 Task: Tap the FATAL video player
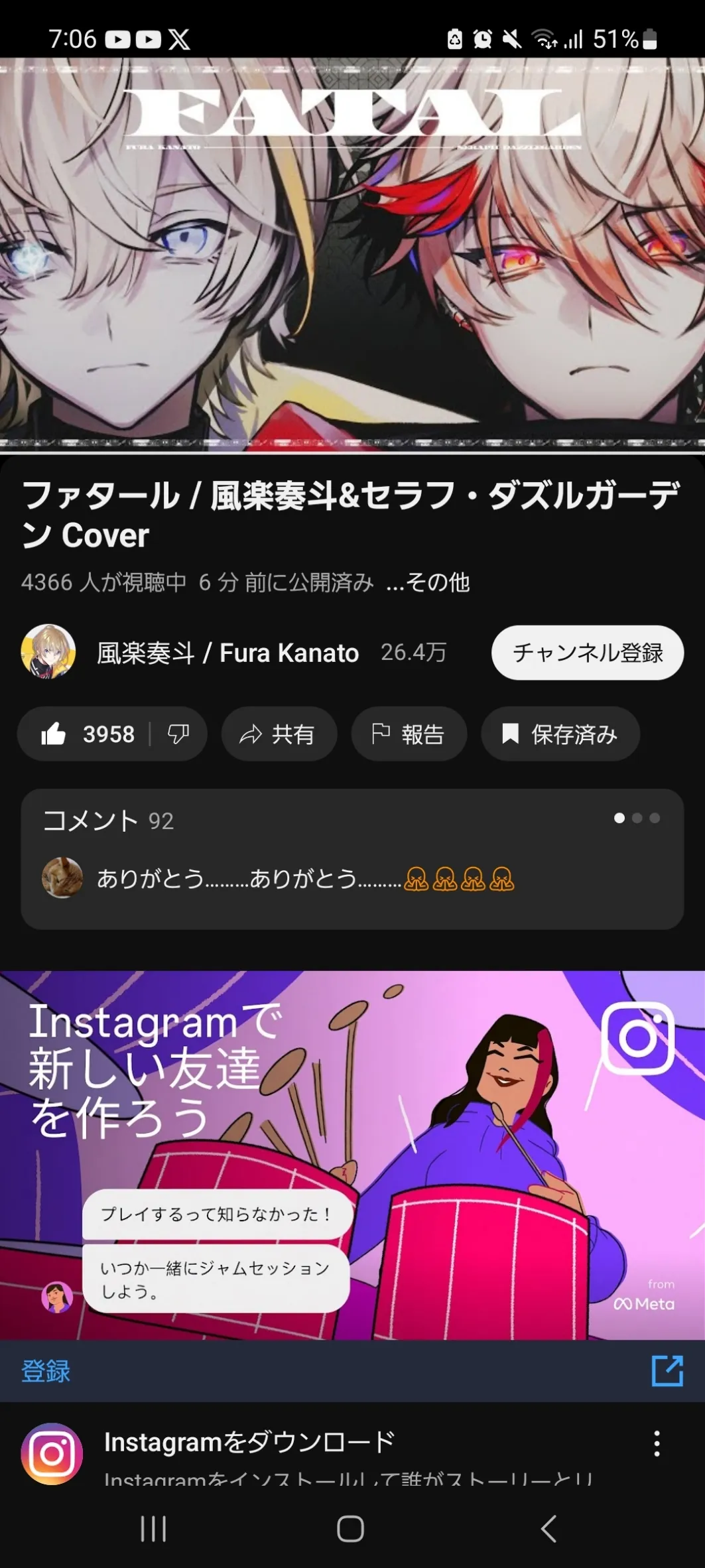point(352,255)
